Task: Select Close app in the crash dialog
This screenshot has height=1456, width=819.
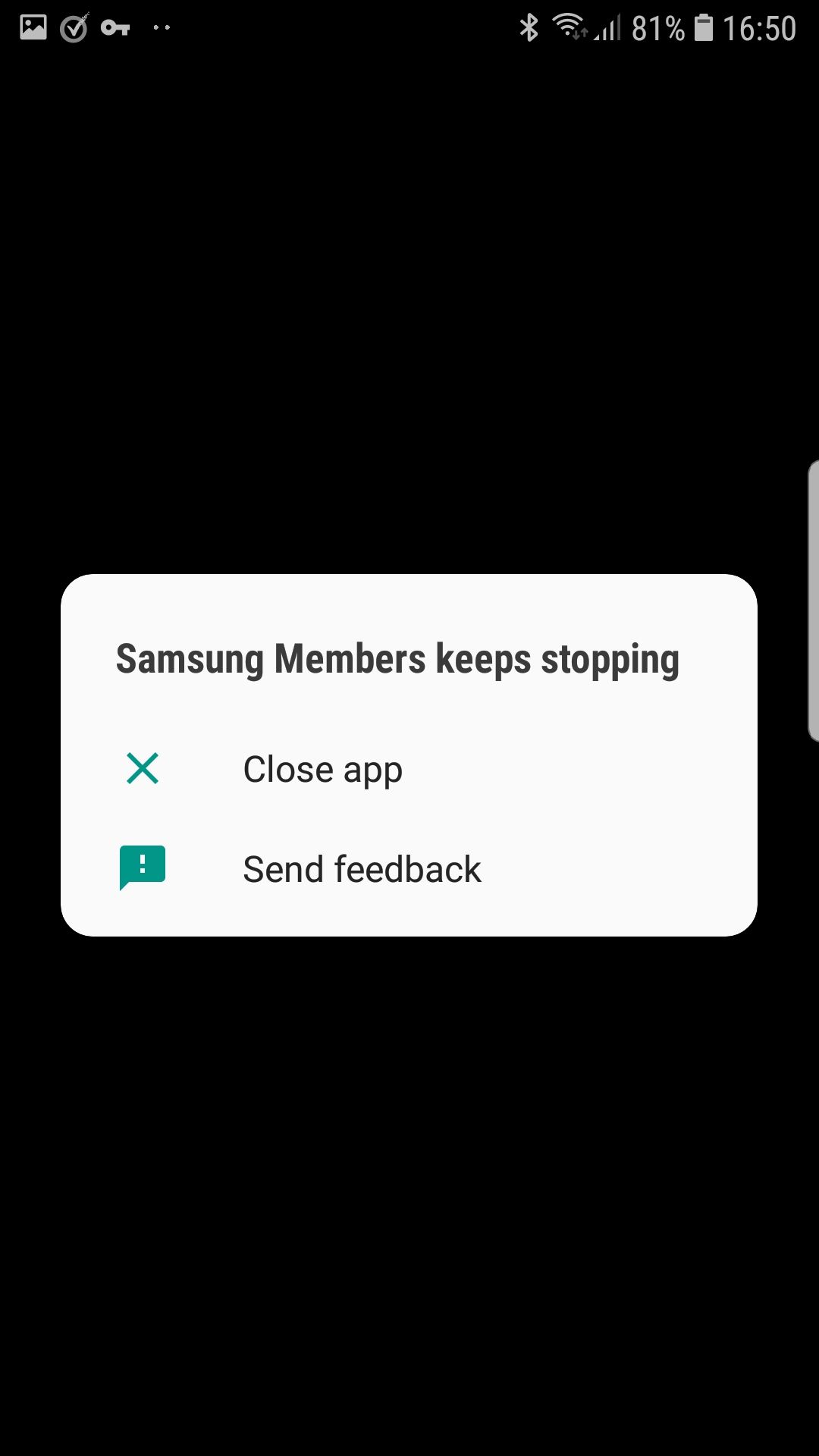Action: click(x=322, y=768)
